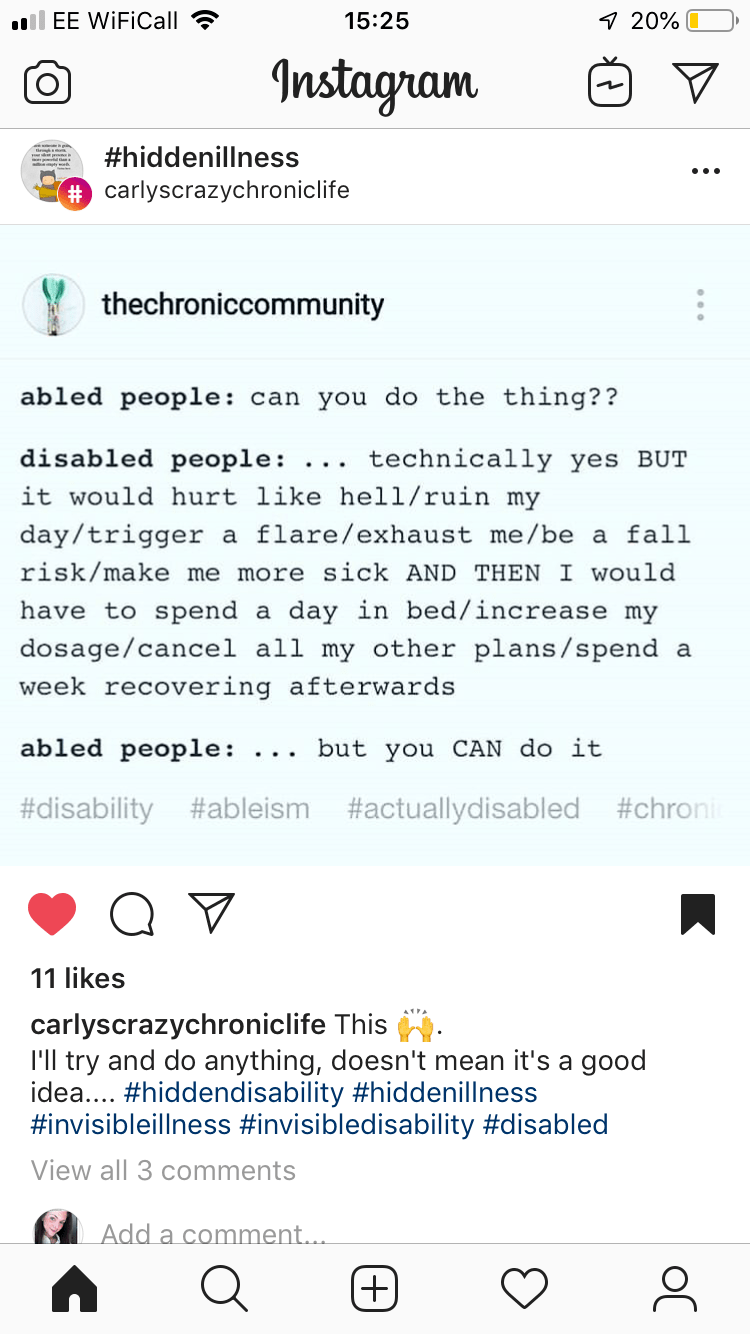This screenshot has width=750, height=1334.
Task: Share the post via the paper plane icon
Action: (211, 913)
